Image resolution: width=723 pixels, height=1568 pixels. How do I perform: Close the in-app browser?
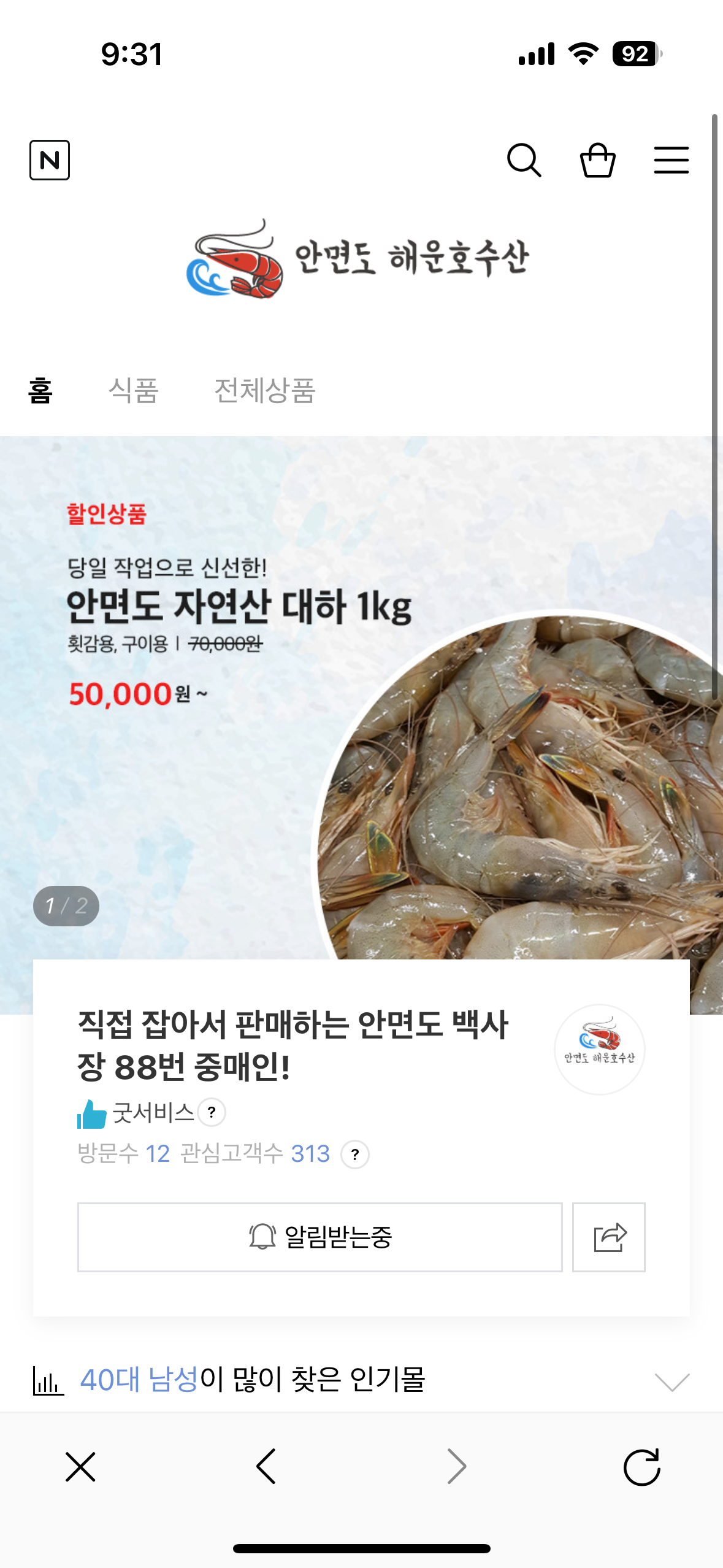[81, 1467]
